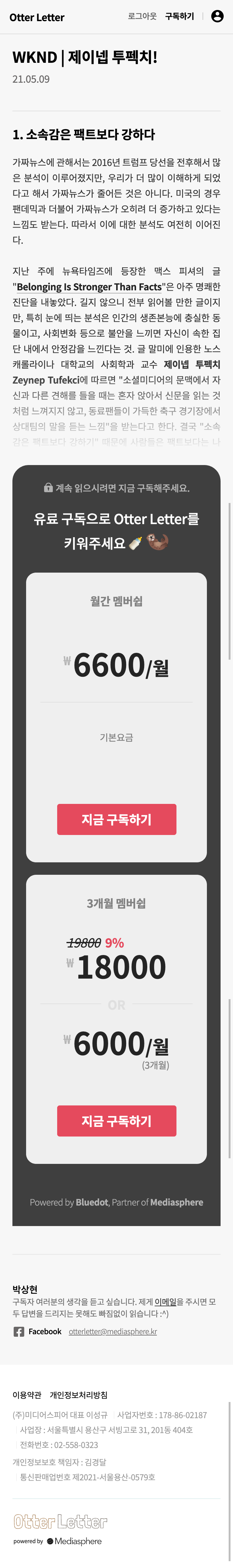Go to Otter Letter home title
This screenshot has width=233, height=1568.
[37, 17]
